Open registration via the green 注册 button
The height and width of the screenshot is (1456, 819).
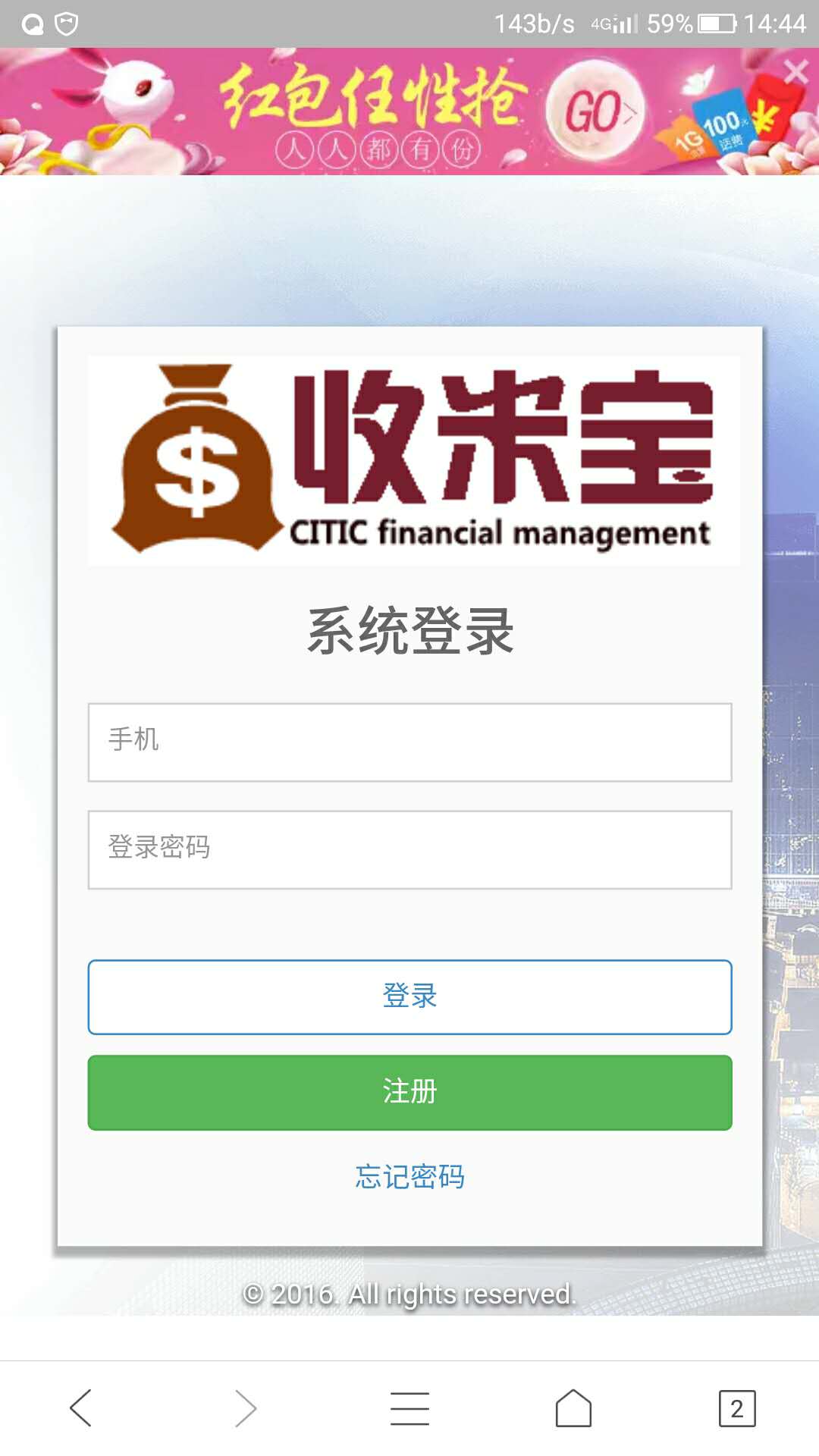coord(409,1092)
